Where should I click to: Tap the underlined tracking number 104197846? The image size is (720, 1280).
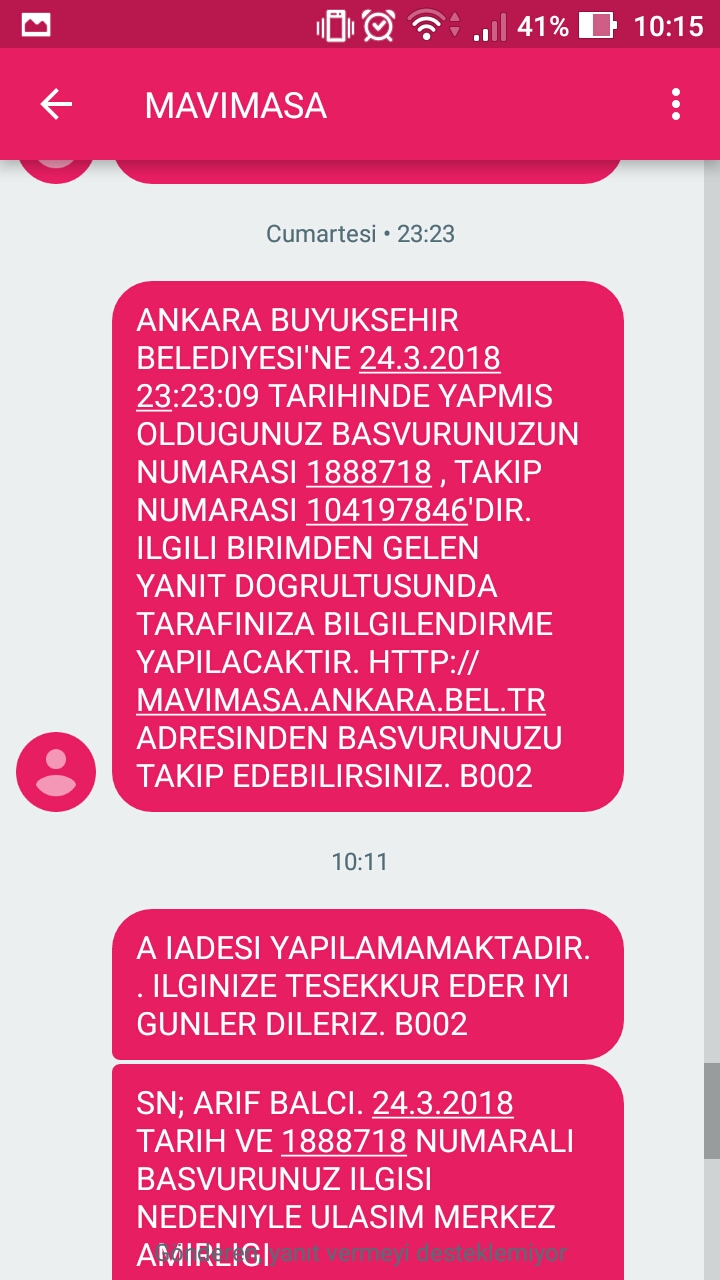point(387,510)
